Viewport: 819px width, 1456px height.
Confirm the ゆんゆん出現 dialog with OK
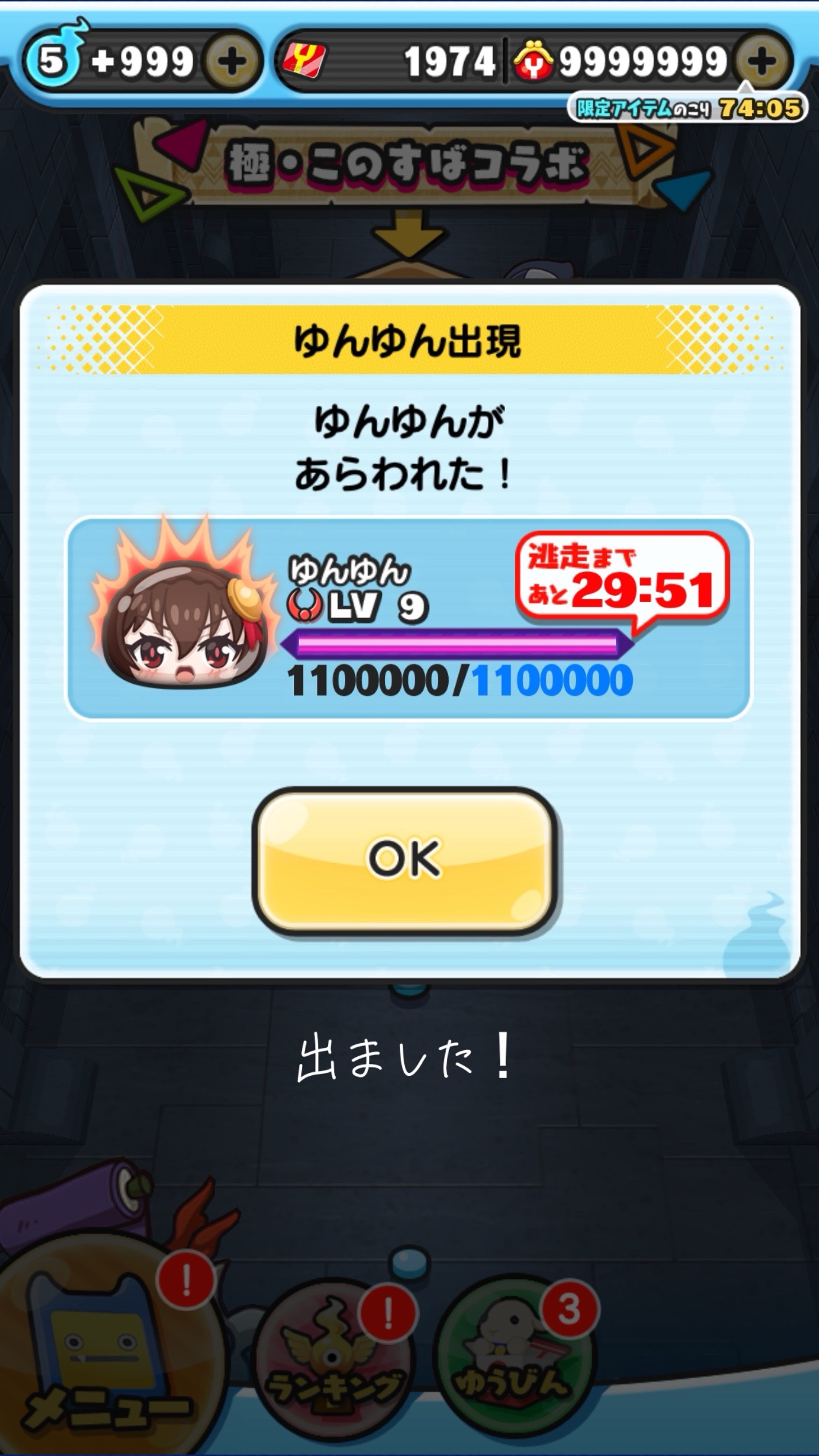click(404, 860)
